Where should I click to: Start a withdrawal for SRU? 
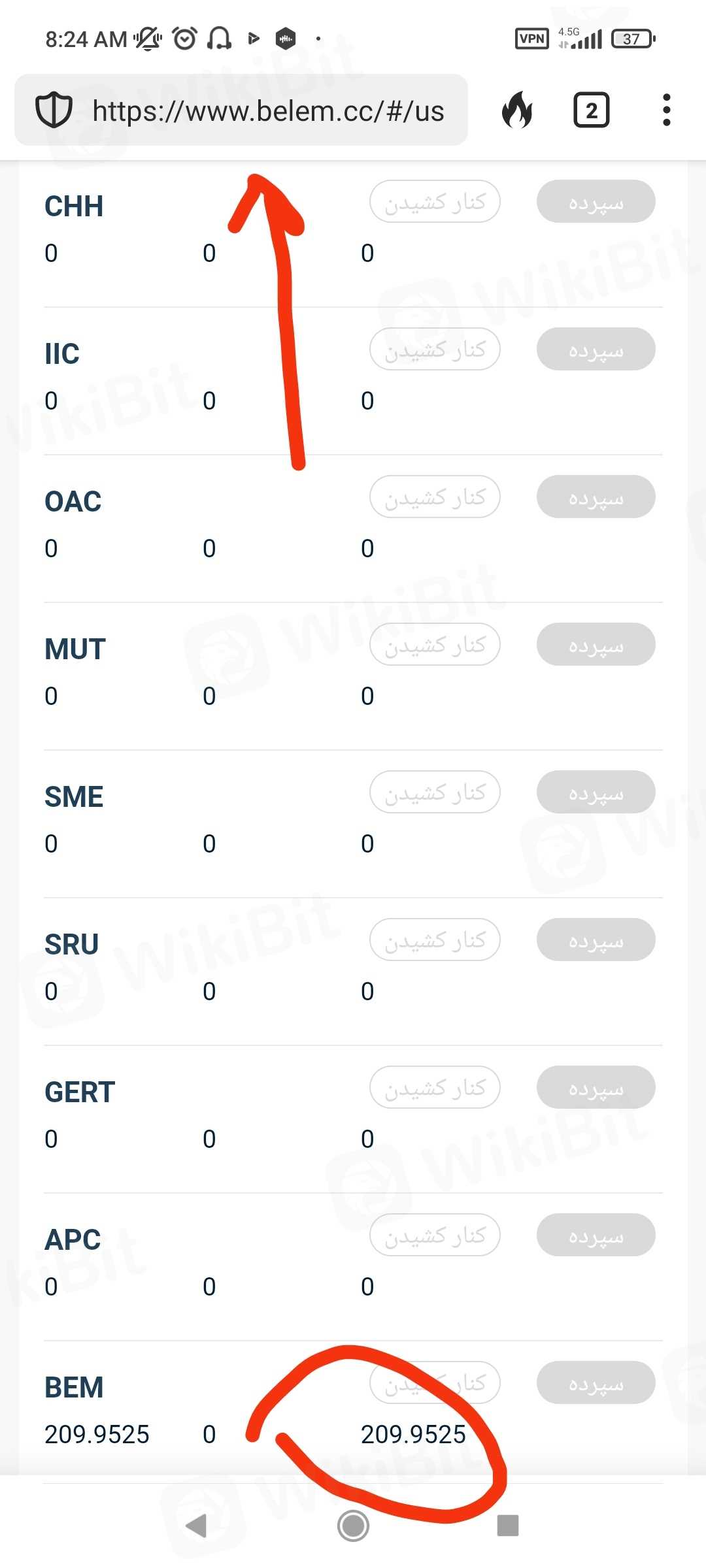click(435, 940)
